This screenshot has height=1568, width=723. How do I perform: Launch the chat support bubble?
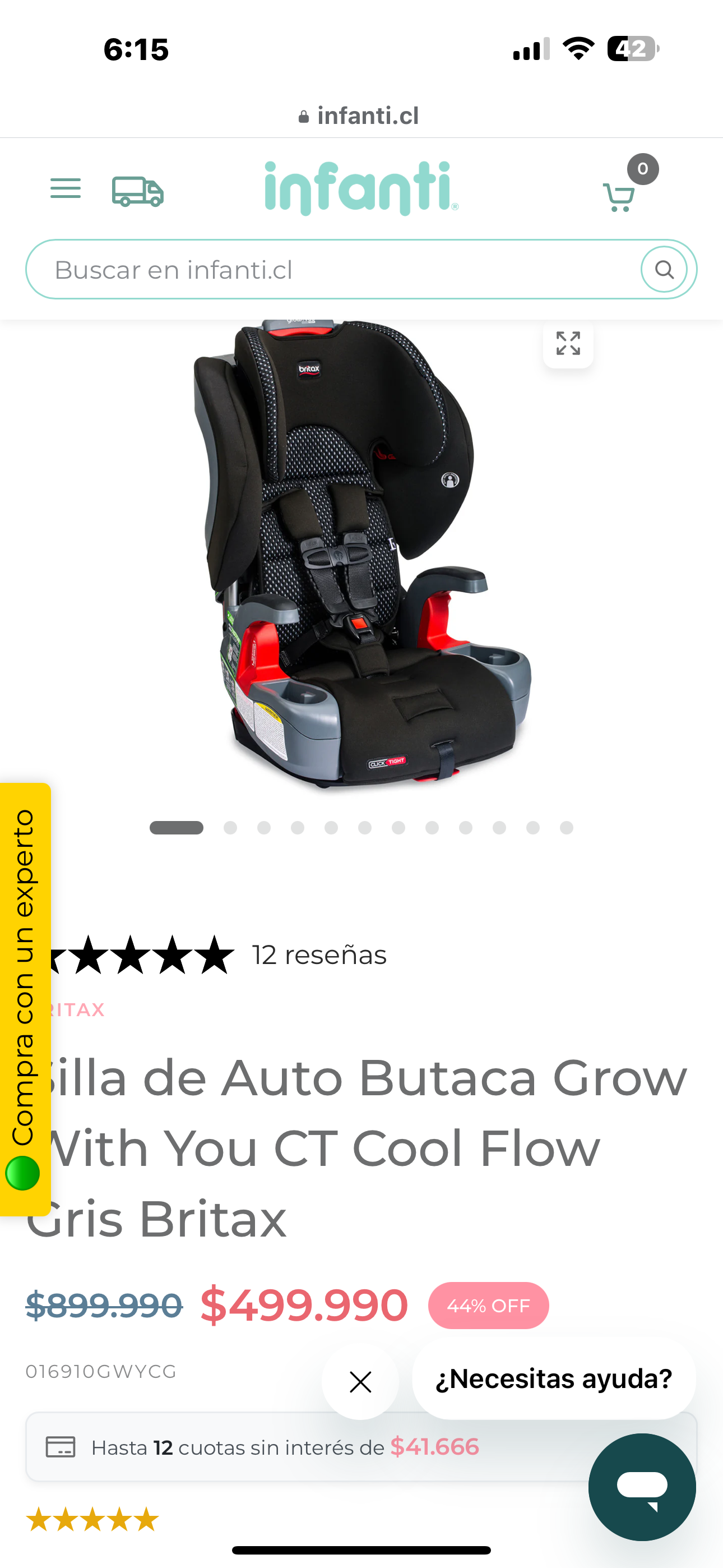642,1487
